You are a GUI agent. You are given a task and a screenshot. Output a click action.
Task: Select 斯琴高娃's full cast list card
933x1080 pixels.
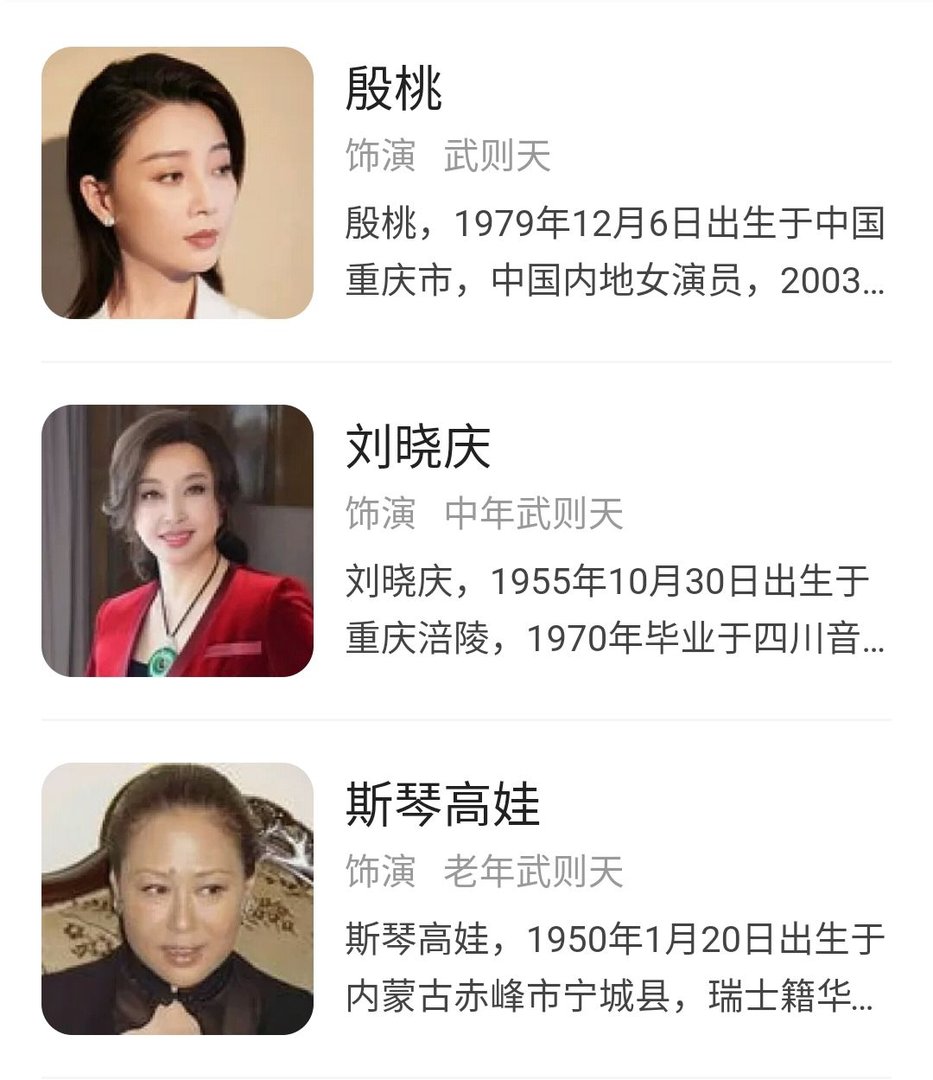point(466,900)
